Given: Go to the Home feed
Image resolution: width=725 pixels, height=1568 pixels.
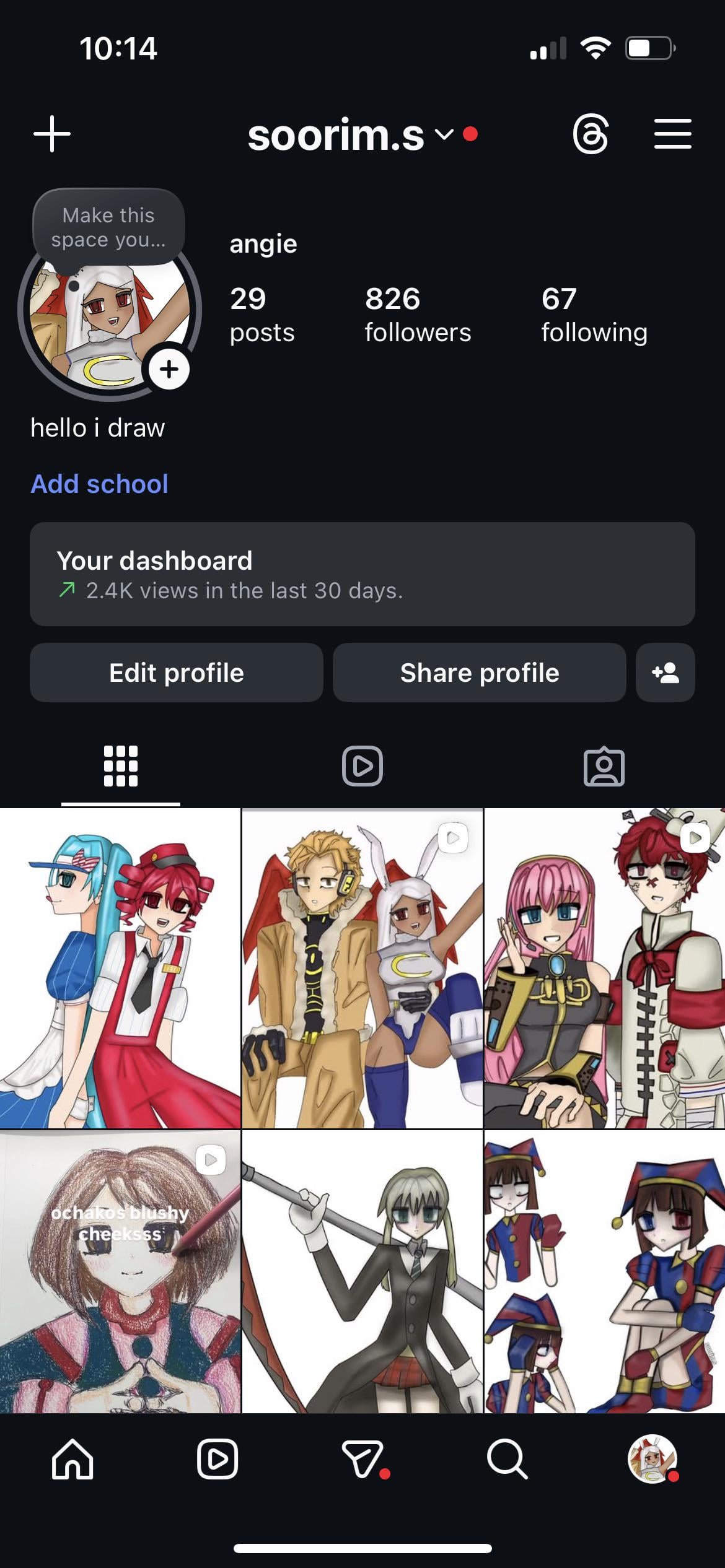Looking at the screenshot, I should (72, 1459).
